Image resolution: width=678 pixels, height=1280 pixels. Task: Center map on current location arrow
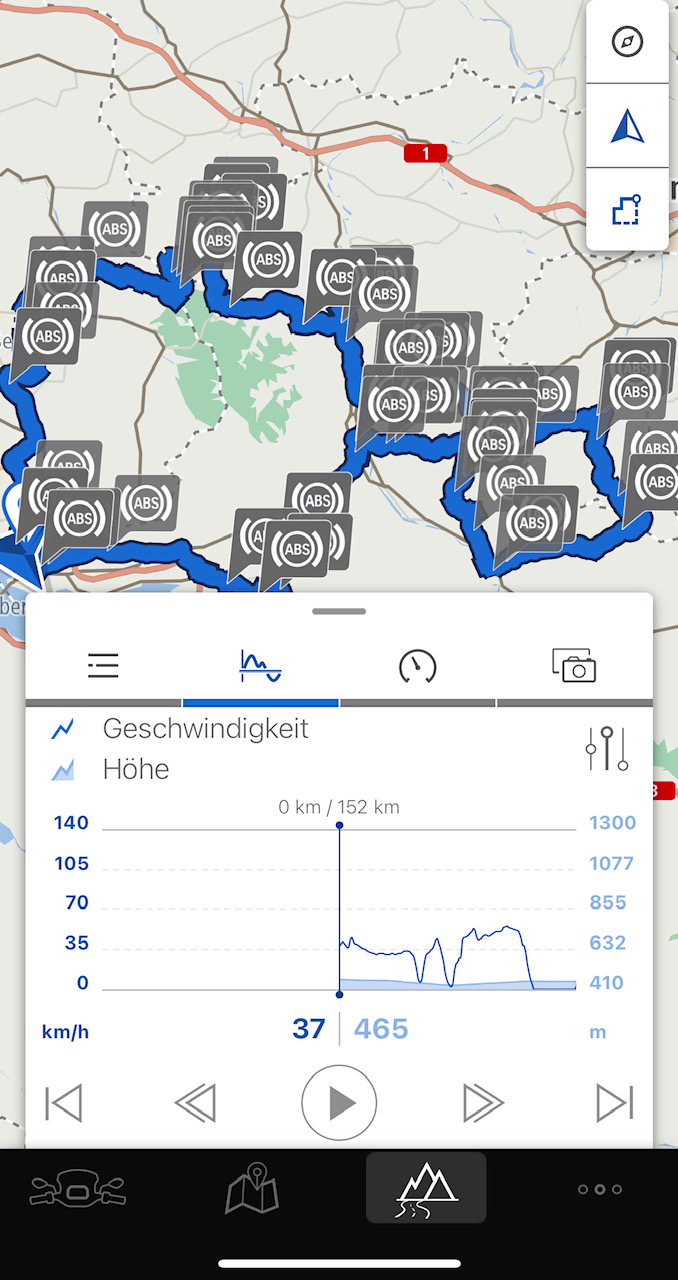click(x=627, y=126)
